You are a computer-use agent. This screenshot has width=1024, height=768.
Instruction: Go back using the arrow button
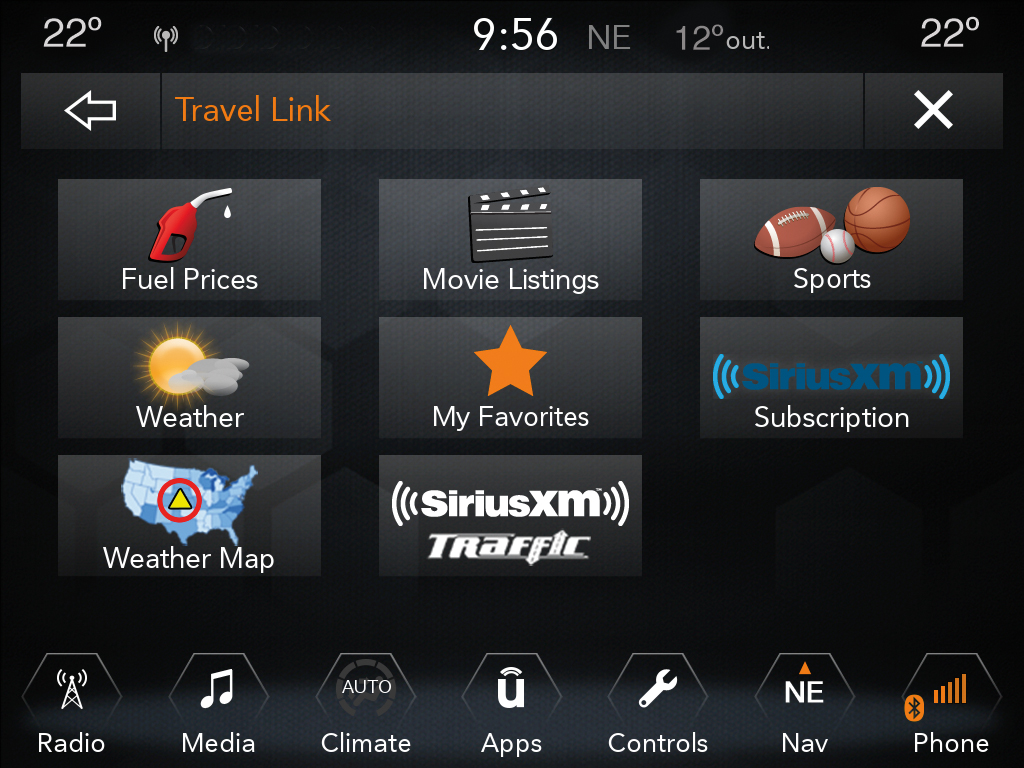[x=90, y=111]
